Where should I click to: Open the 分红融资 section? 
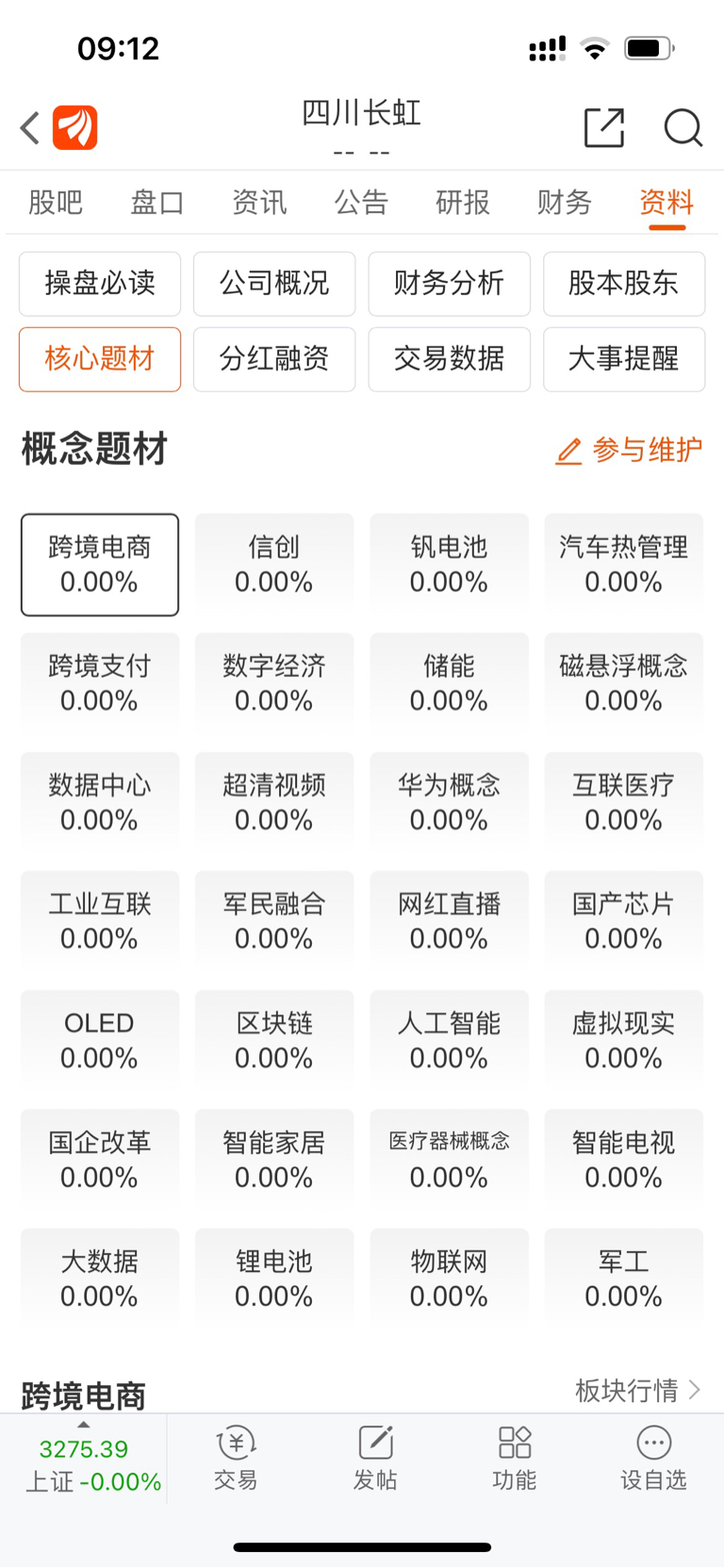(x=274, y=359)
